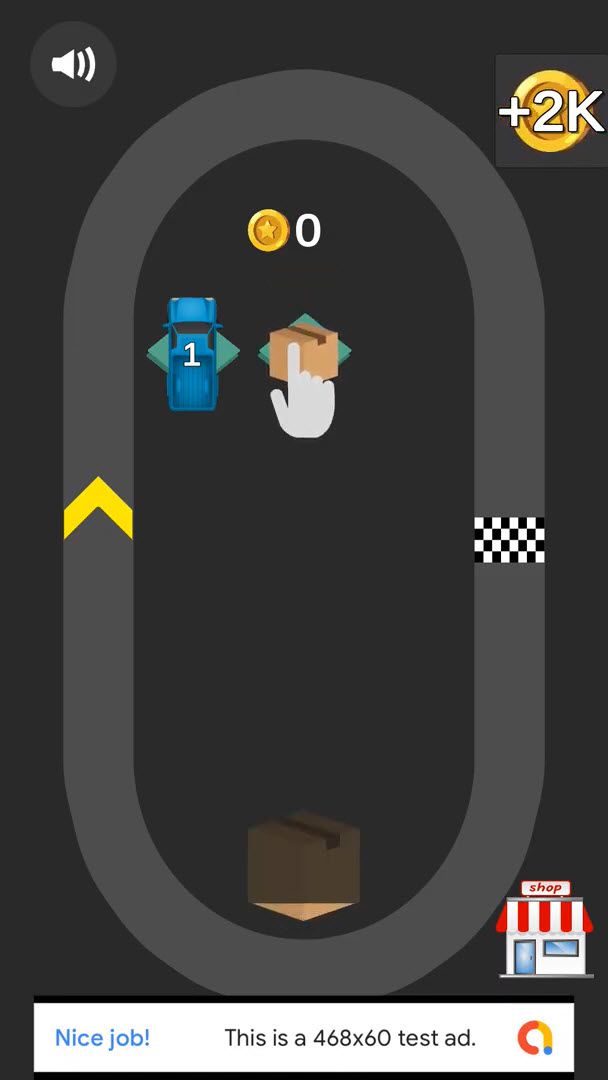Tap the large brown box to buy
The image size is (608, 1080).
[x=303, y=865]
